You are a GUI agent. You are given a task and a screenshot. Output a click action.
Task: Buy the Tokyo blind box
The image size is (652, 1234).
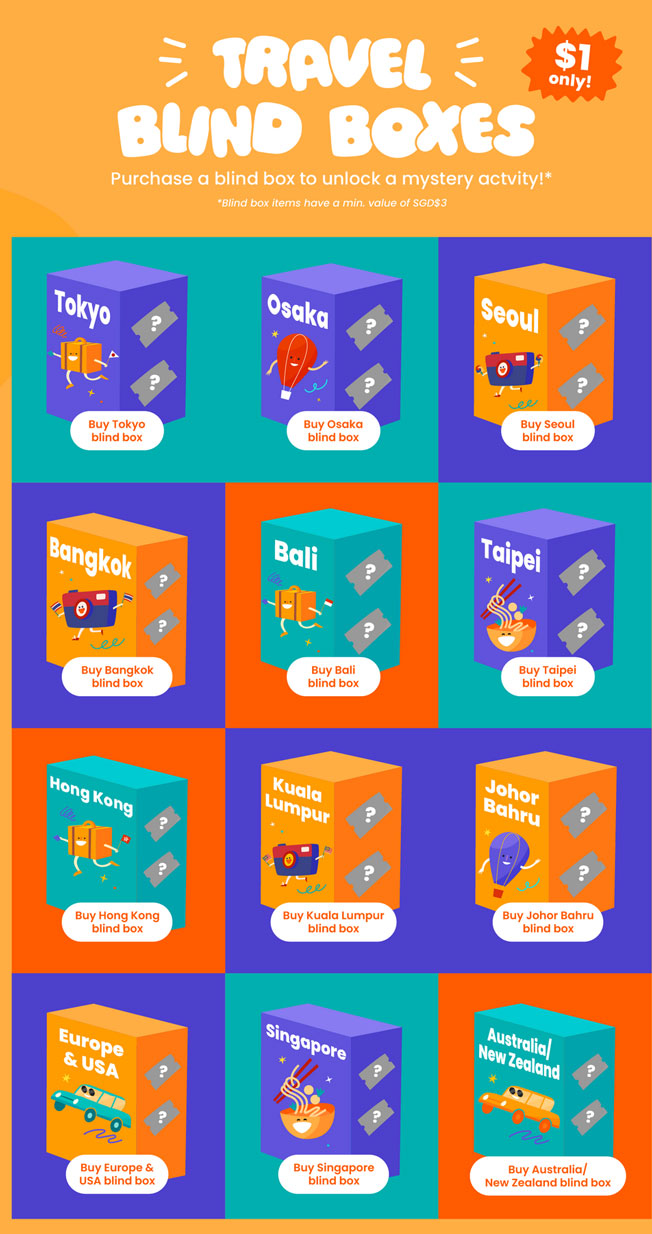117,431
